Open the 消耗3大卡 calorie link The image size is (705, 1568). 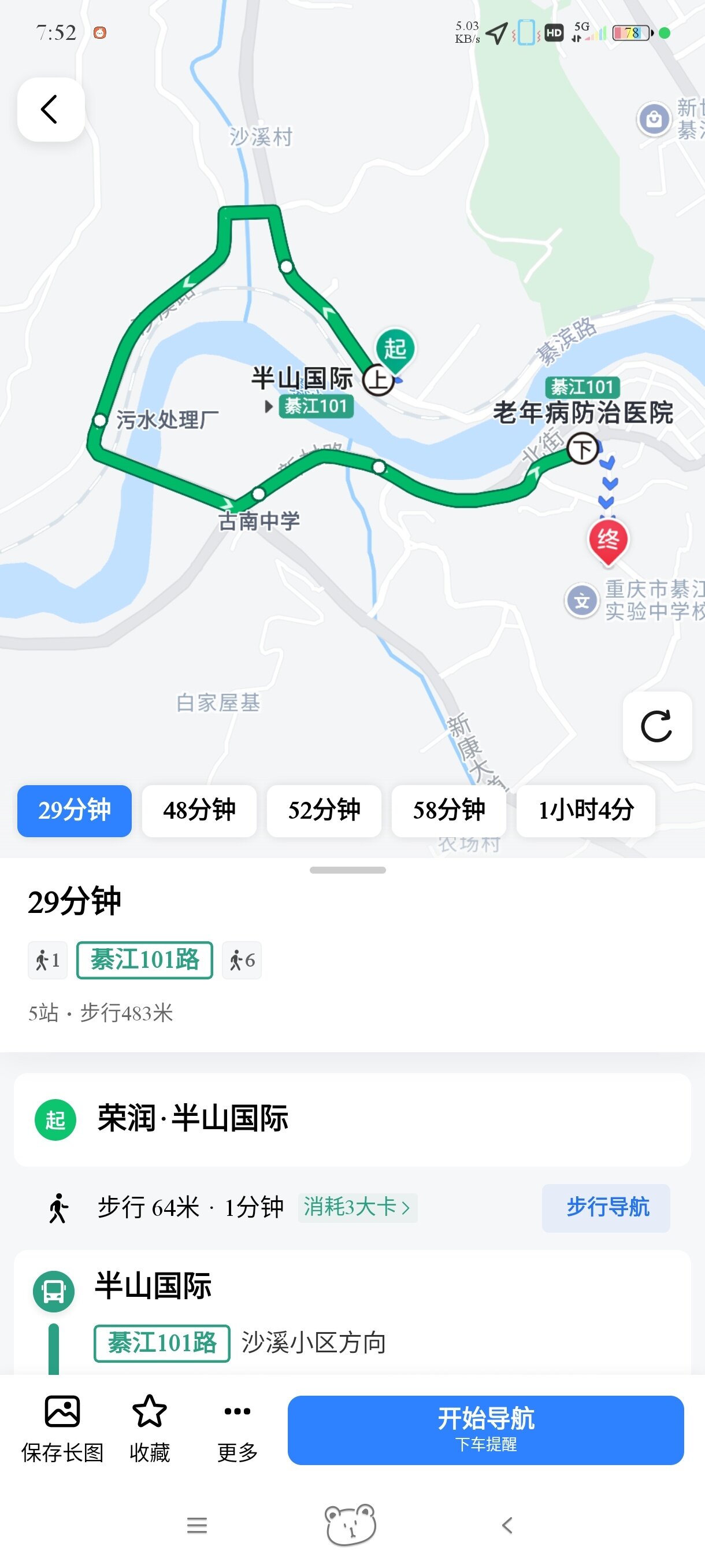pyautogui.click(x=357, y=1207)
